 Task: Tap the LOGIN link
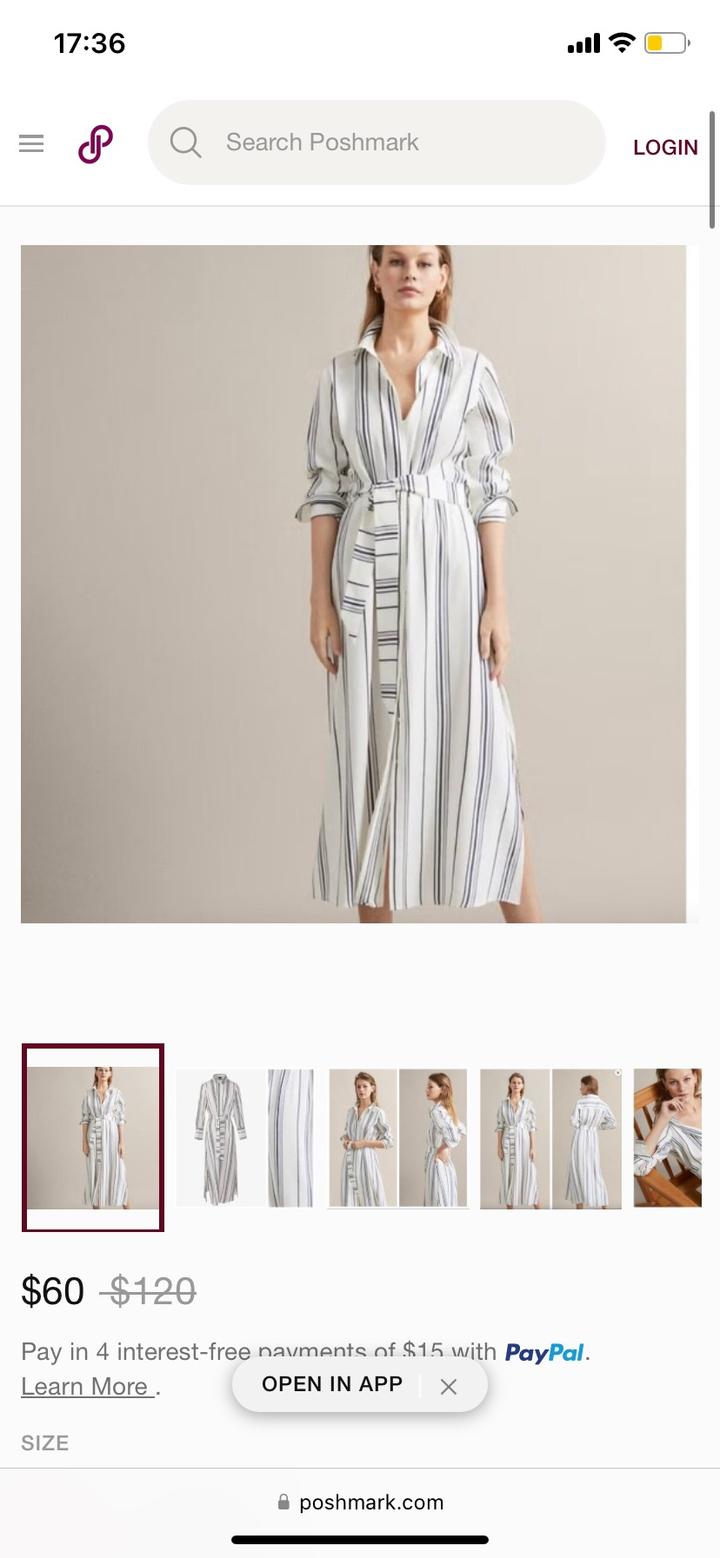[665, 147]
